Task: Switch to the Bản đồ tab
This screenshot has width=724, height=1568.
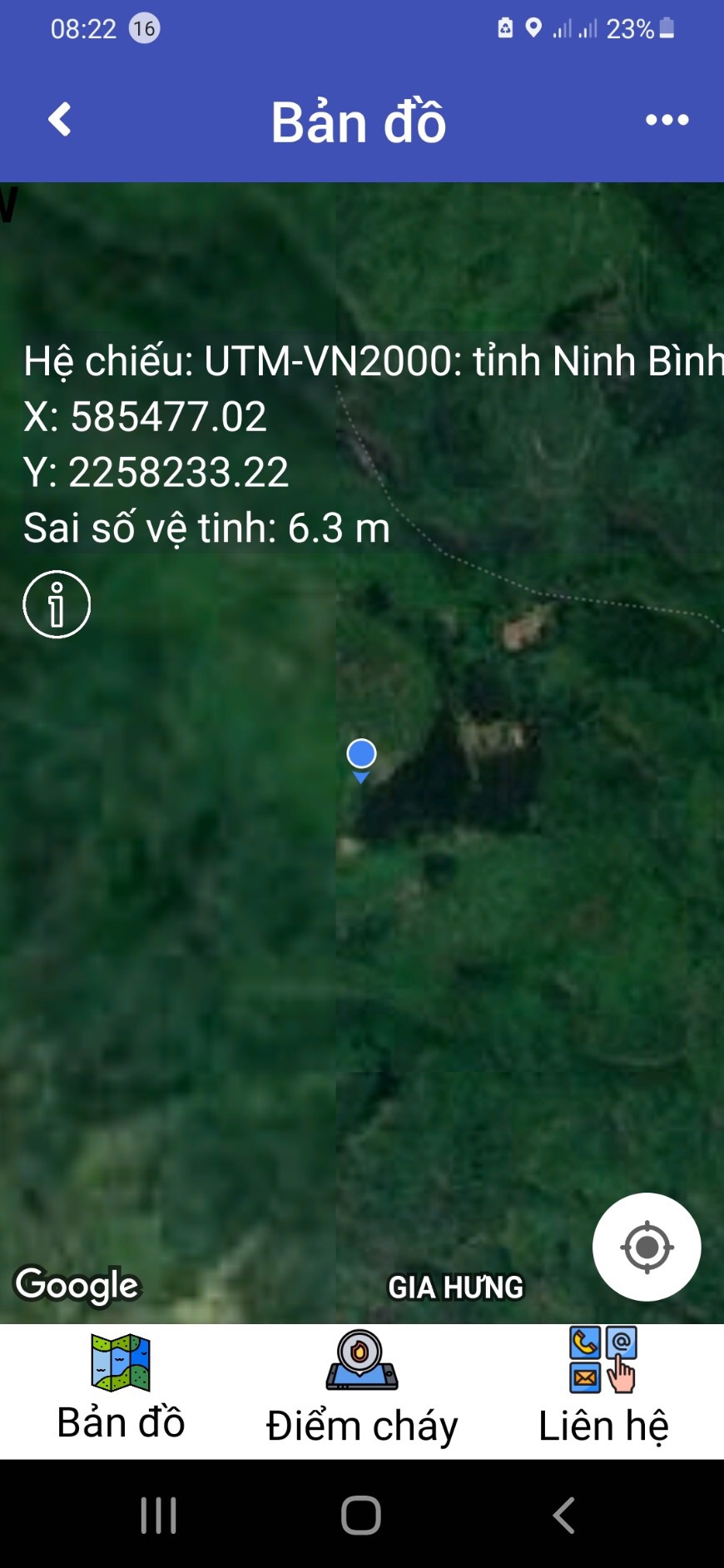Action: pos(121,1390)
